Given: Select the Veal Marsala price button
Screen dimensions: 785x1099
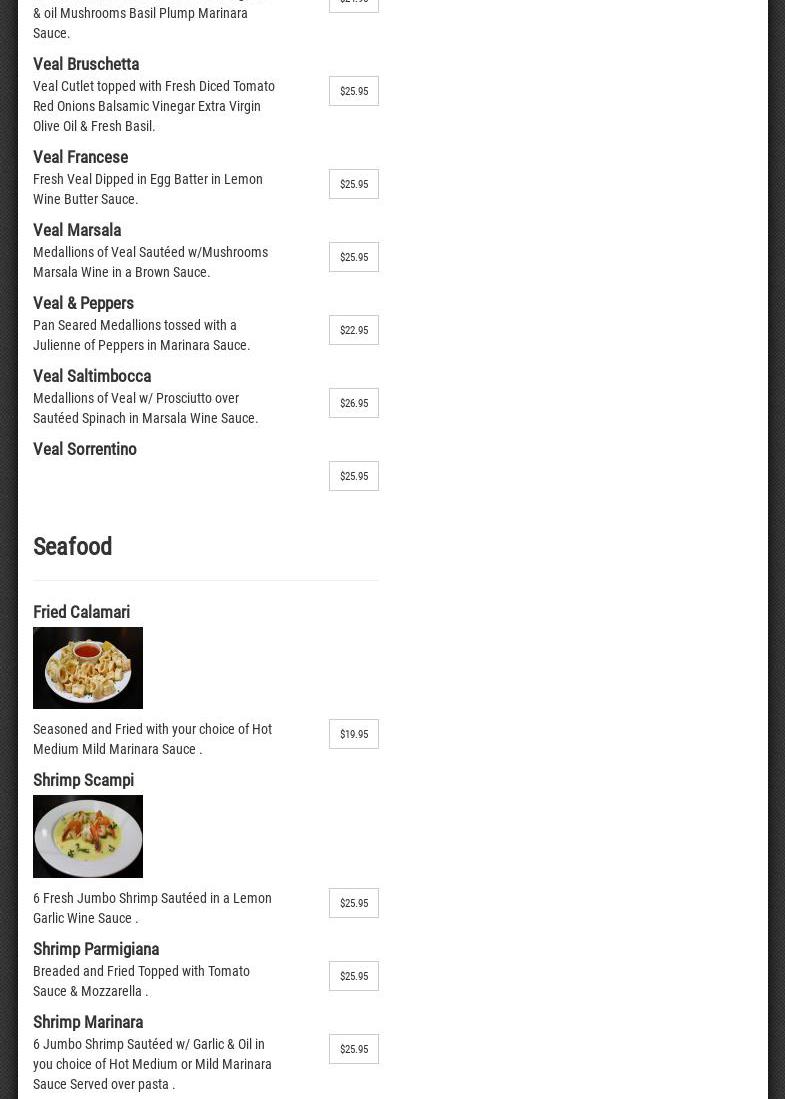Looking at the screenshot, I should [x=353, y=257].
